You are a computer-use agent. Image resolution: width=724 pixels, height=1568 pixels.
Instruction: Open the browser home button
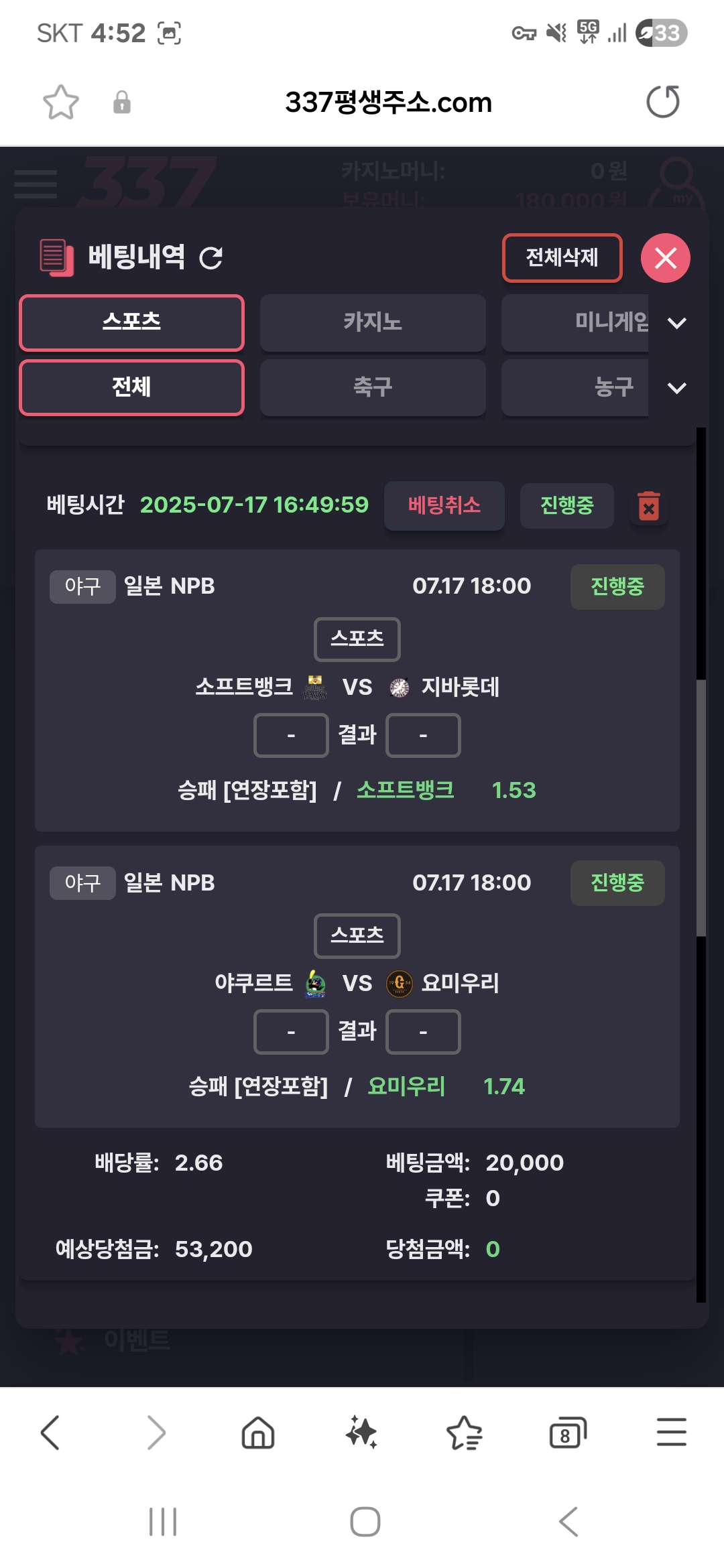pos(258,1433)
